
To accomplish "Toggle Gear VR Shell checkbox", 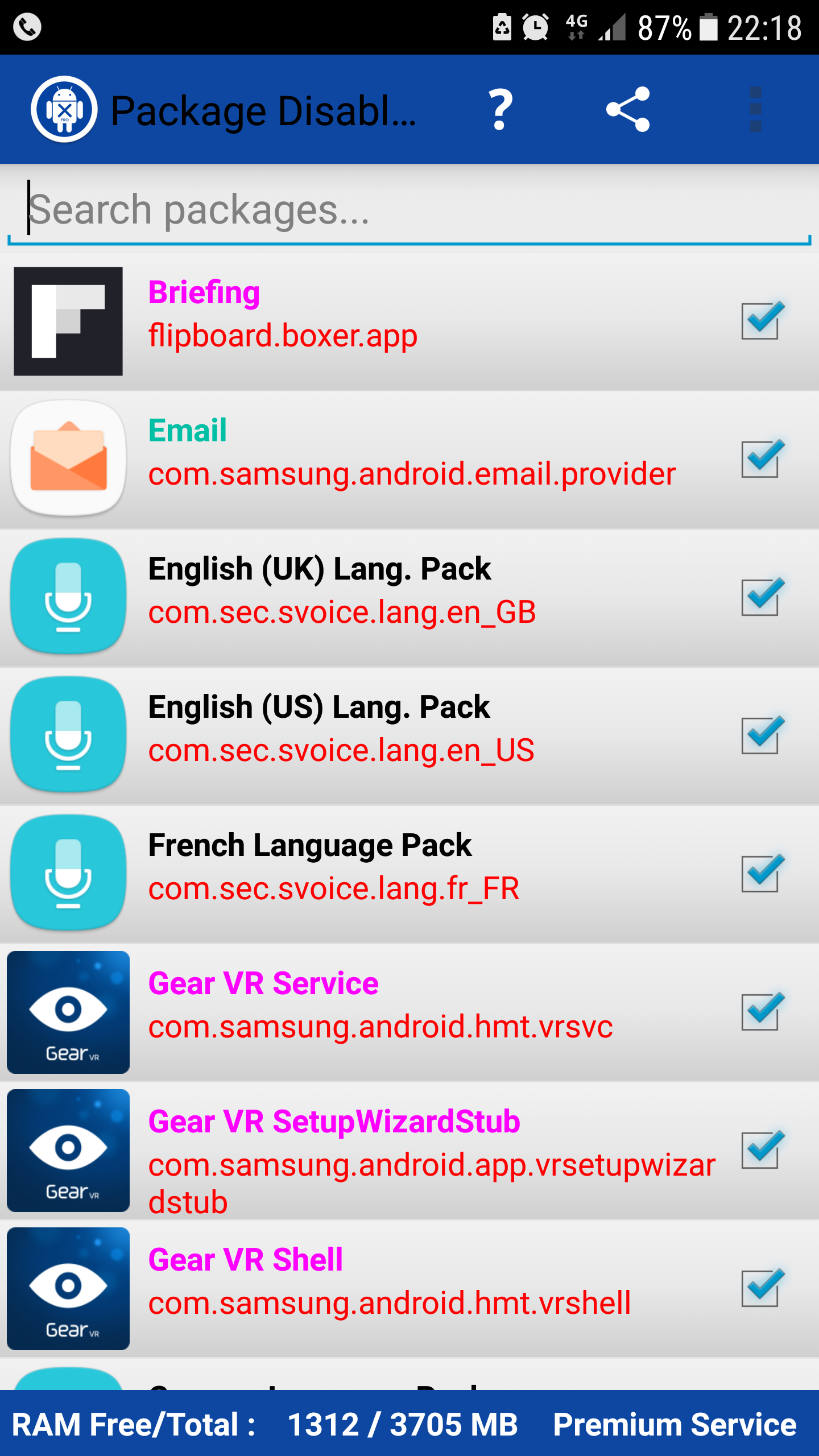I will tap(761, 1289).
